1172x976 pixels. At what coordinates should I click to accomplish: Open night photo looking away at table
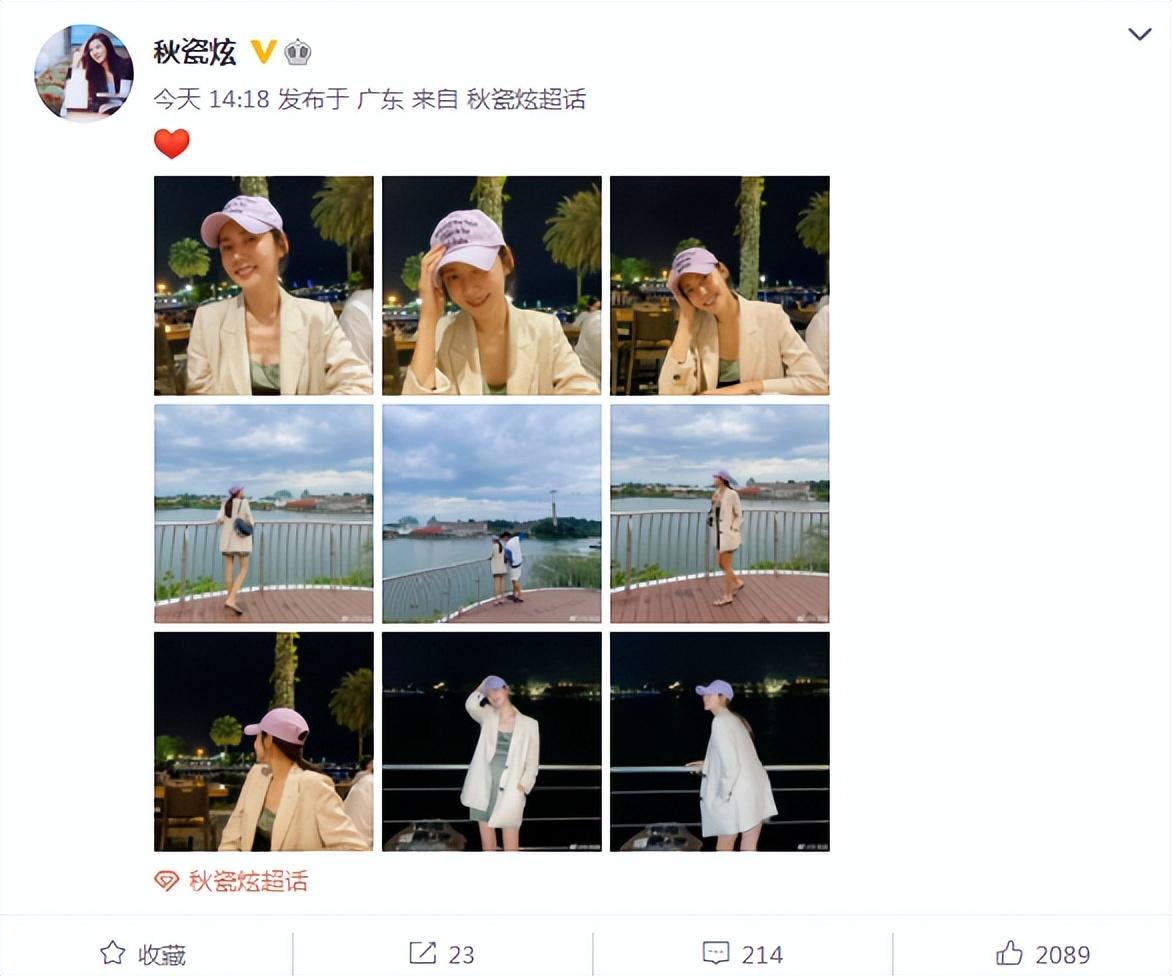coord(264,742)
